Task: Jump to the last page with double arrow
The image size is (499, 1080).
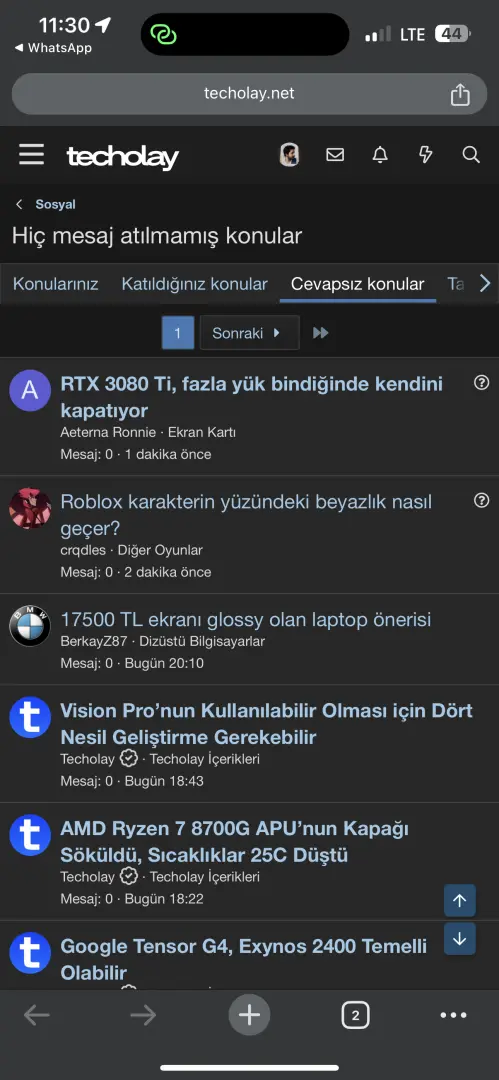Action: click(320, 333)
